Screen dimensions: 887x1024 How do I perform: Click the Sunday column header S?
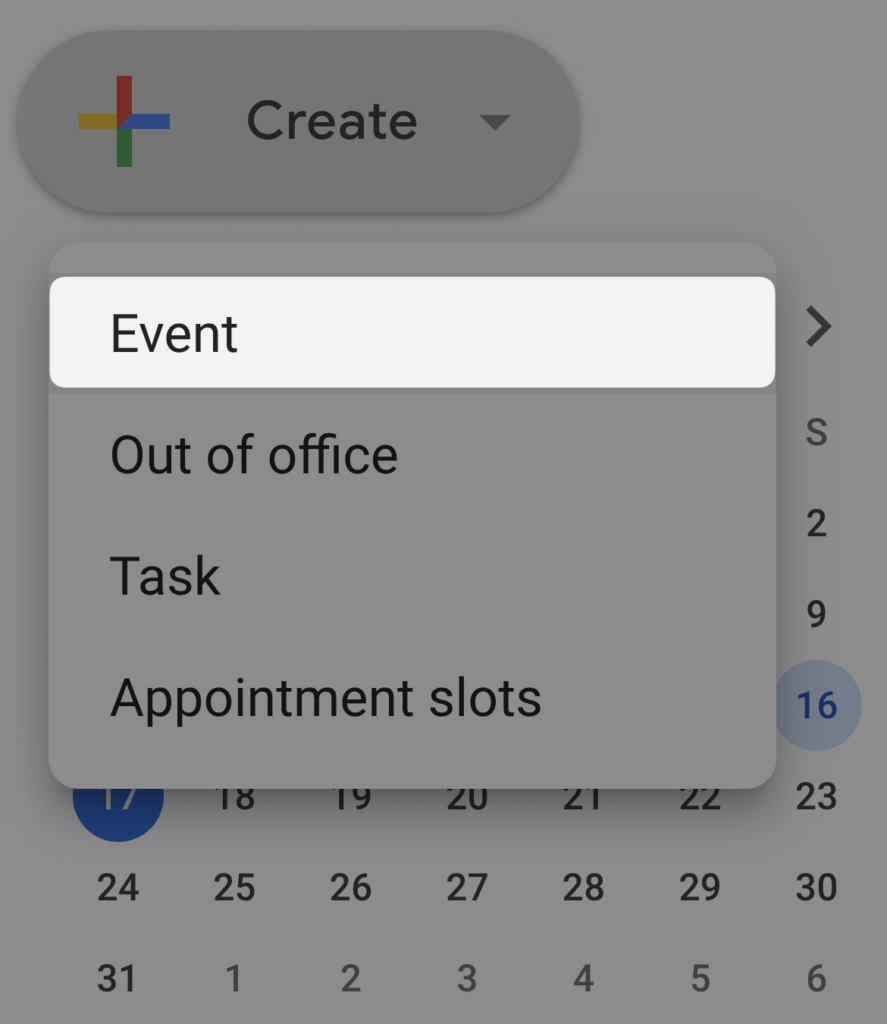point(816,432)
